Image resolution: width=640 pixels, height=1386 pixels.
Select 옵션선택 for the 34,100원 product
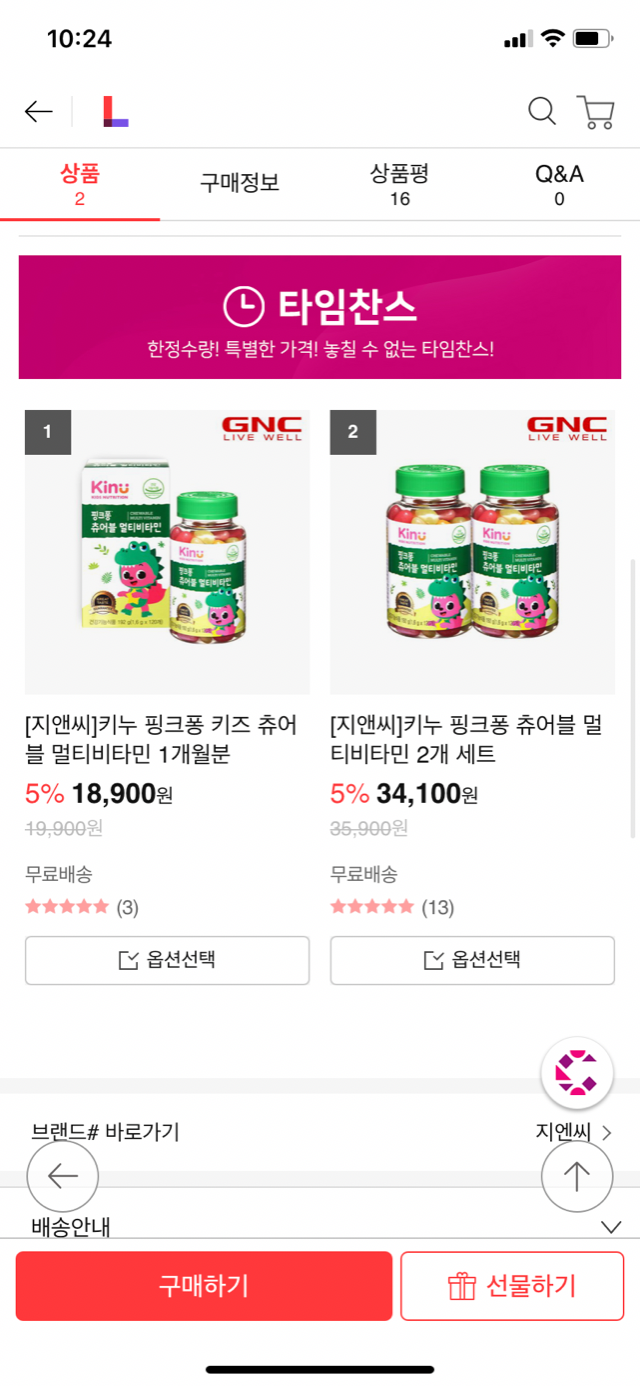(472, 960)
